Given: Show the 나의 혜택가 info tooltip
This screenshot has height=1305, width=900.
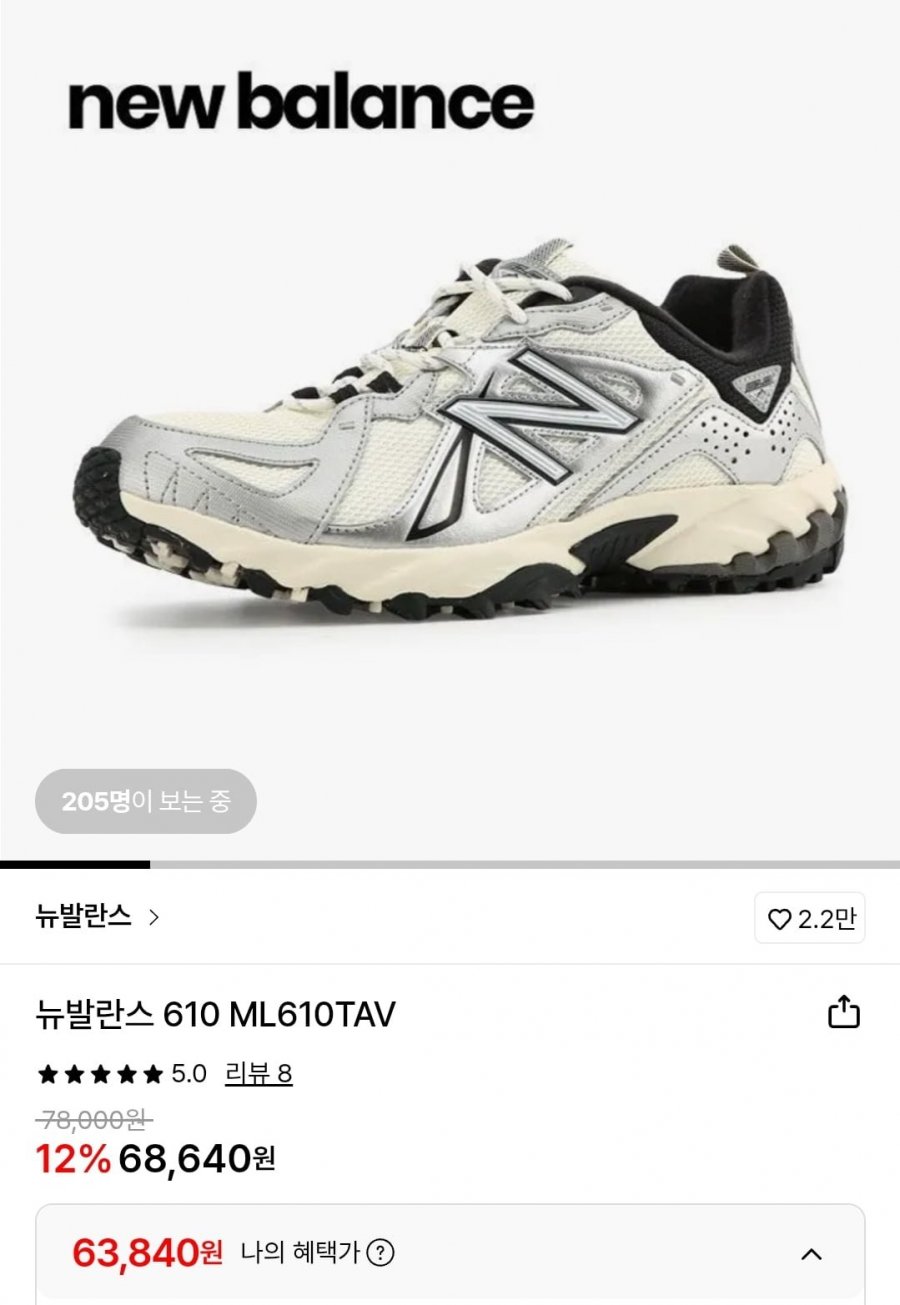Looking at the screenshot, I should pos(380,1252).
